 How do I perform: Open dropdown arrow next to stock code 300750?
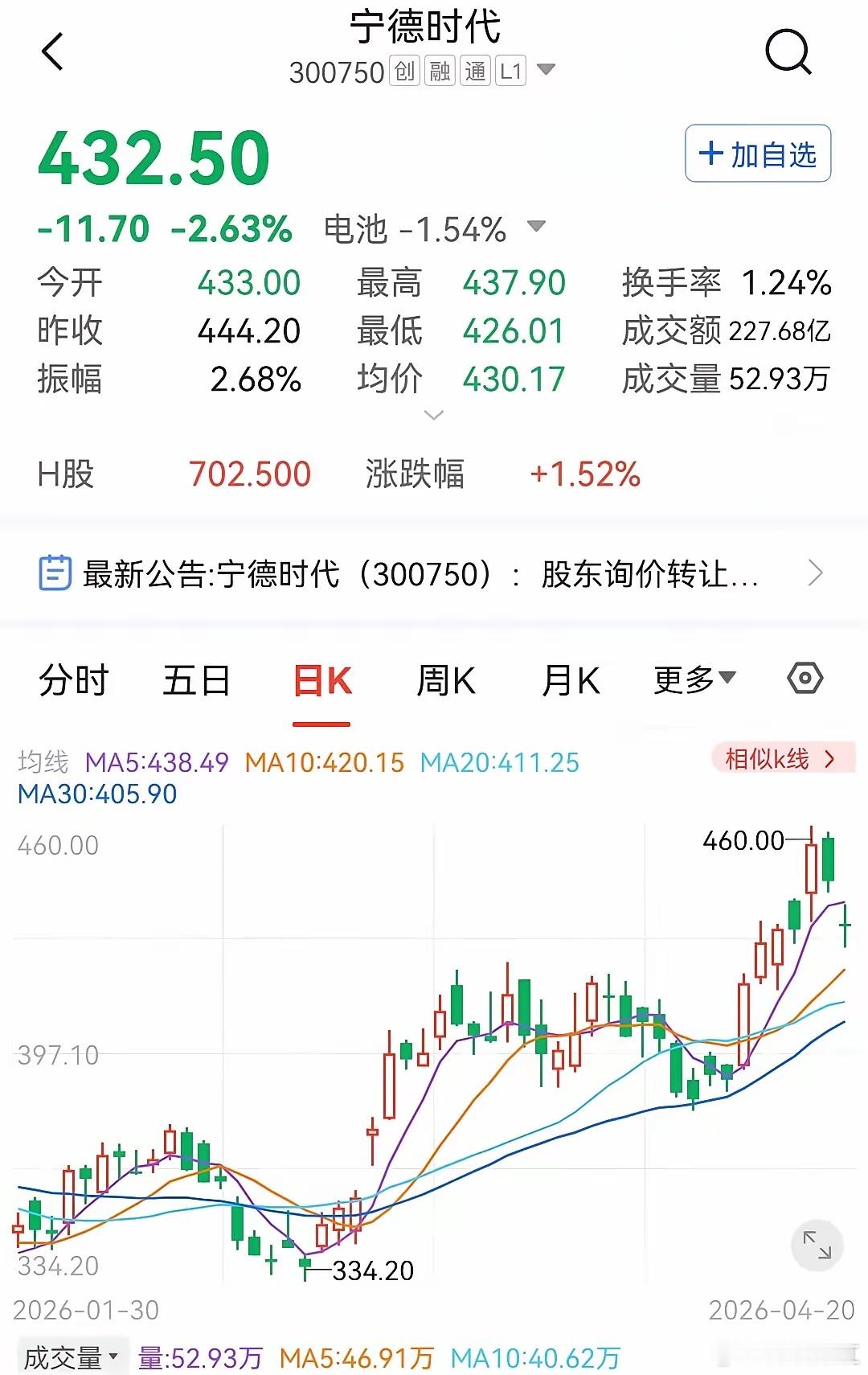pyautogui.click(x=546, y=71)
